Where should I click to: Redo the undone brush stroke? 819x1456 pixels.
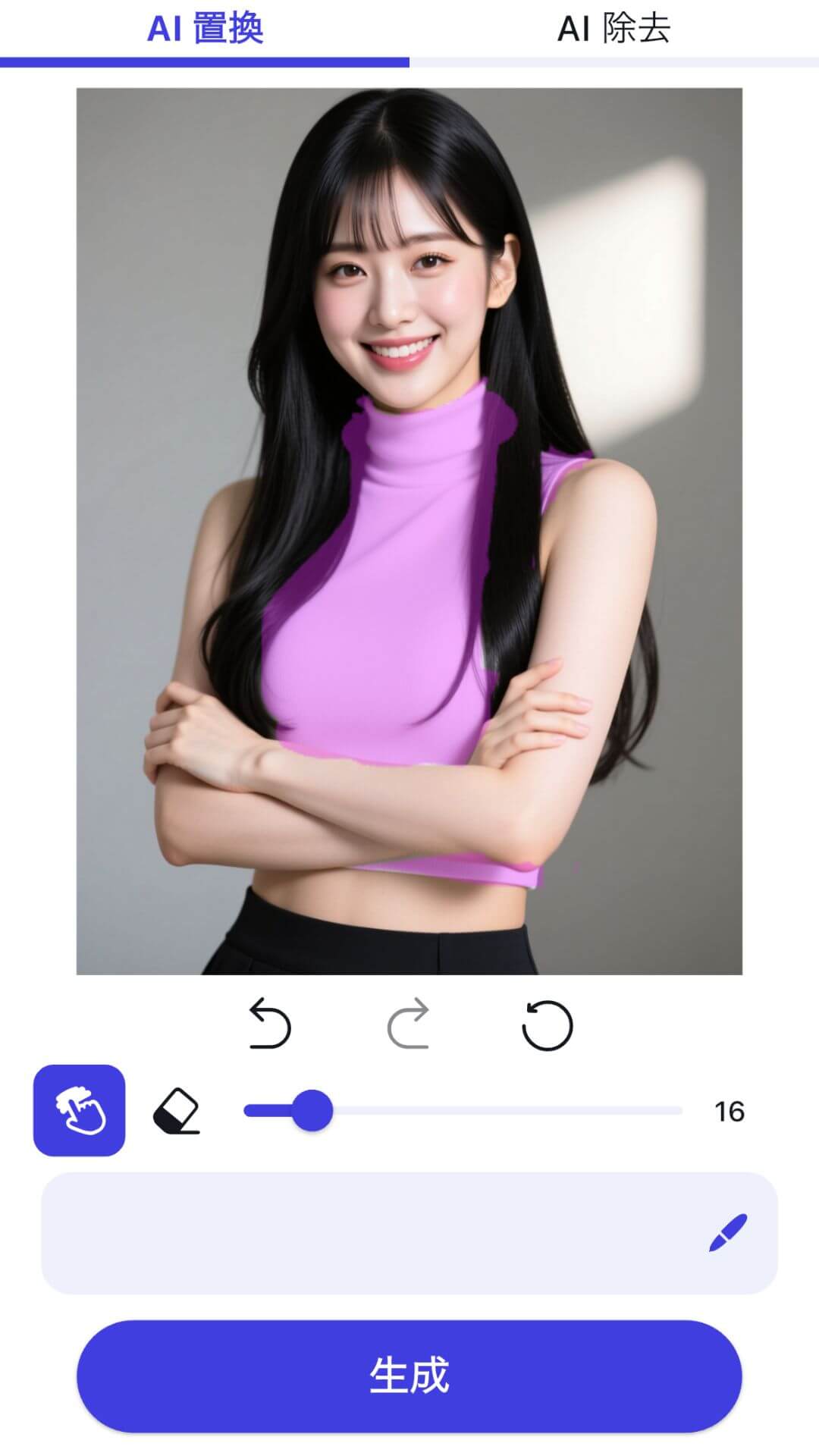[x=409, y=1025]
